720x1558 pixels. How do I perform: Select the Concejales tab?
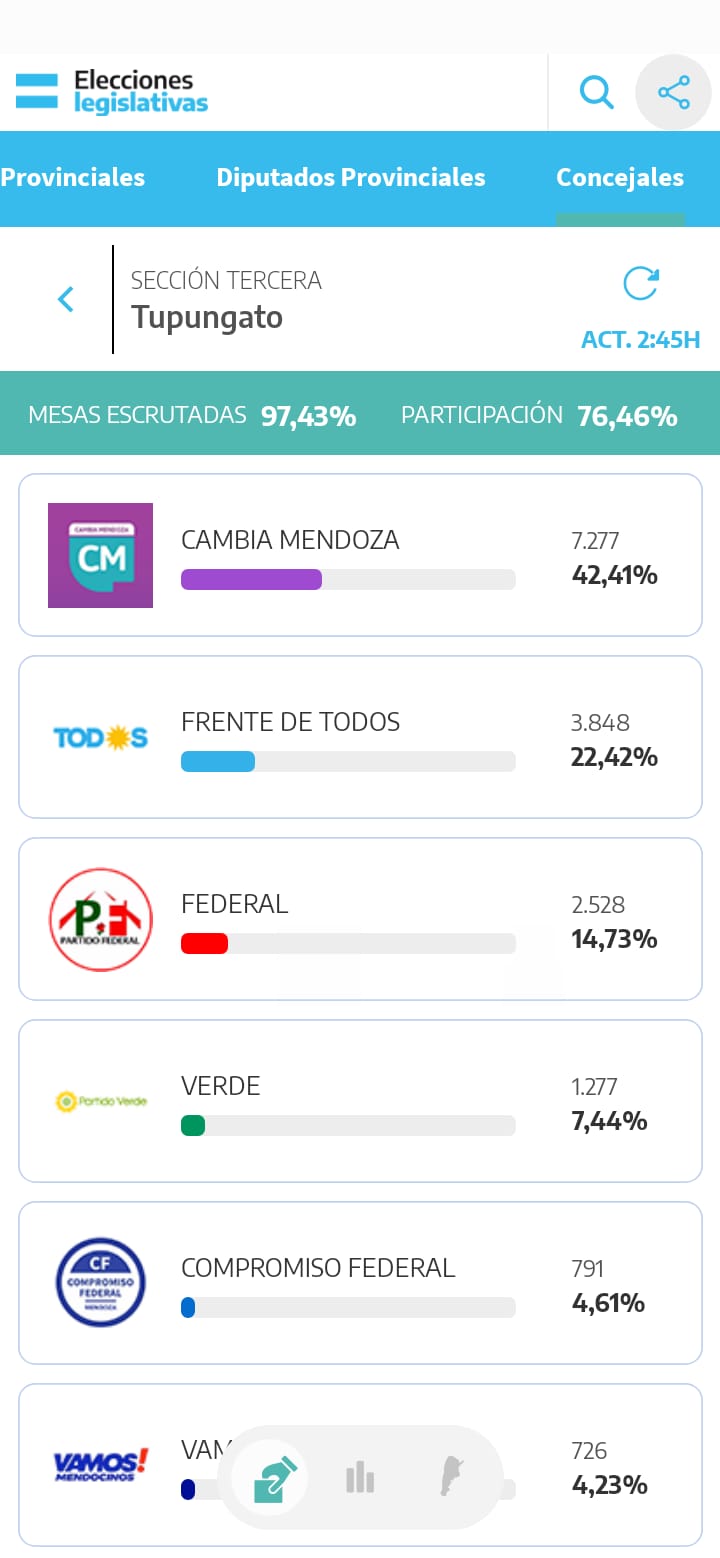[x=620, y=178]
